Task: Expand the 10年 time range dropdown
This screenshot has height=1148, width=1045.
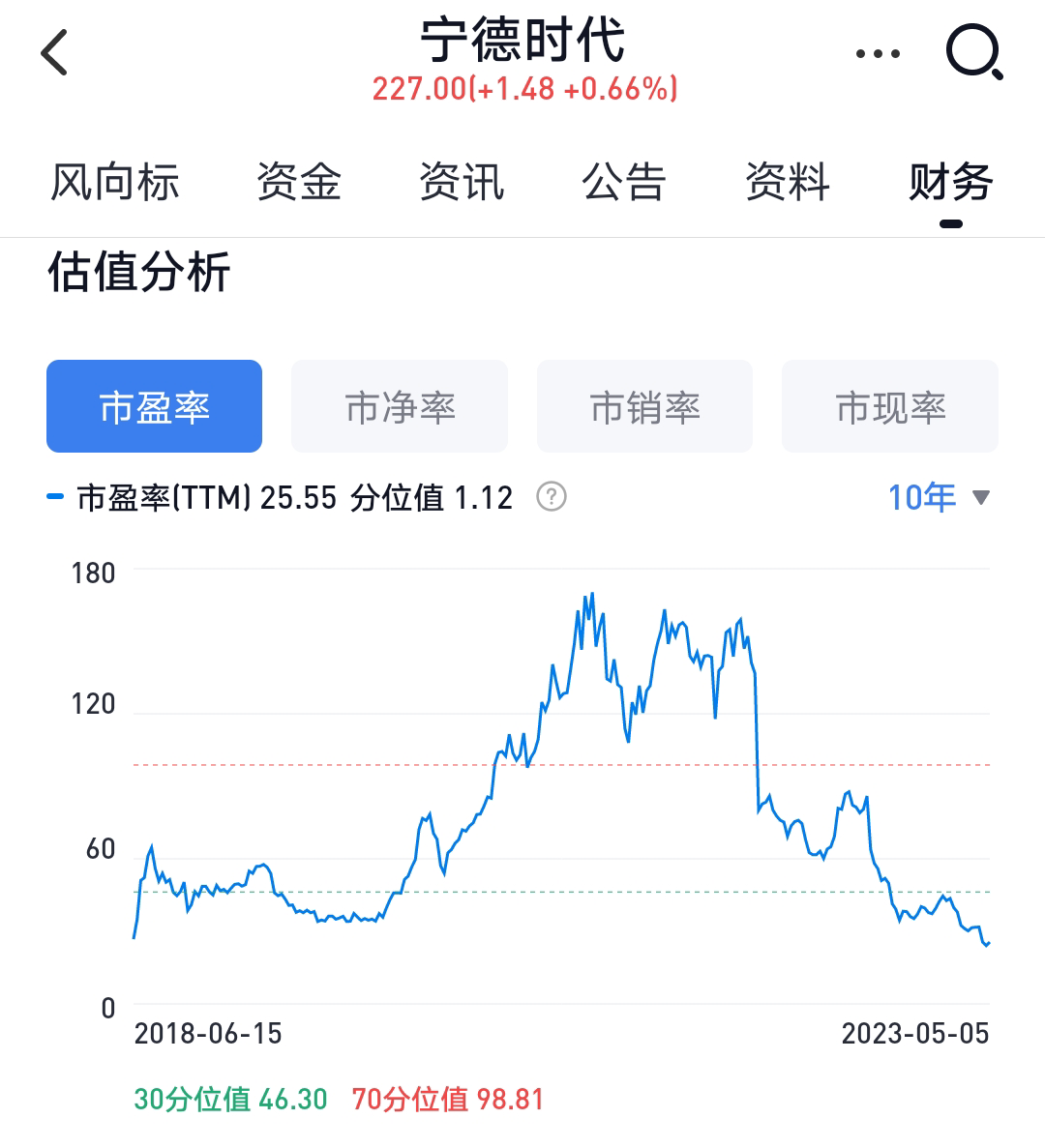Action: [939, 497]
